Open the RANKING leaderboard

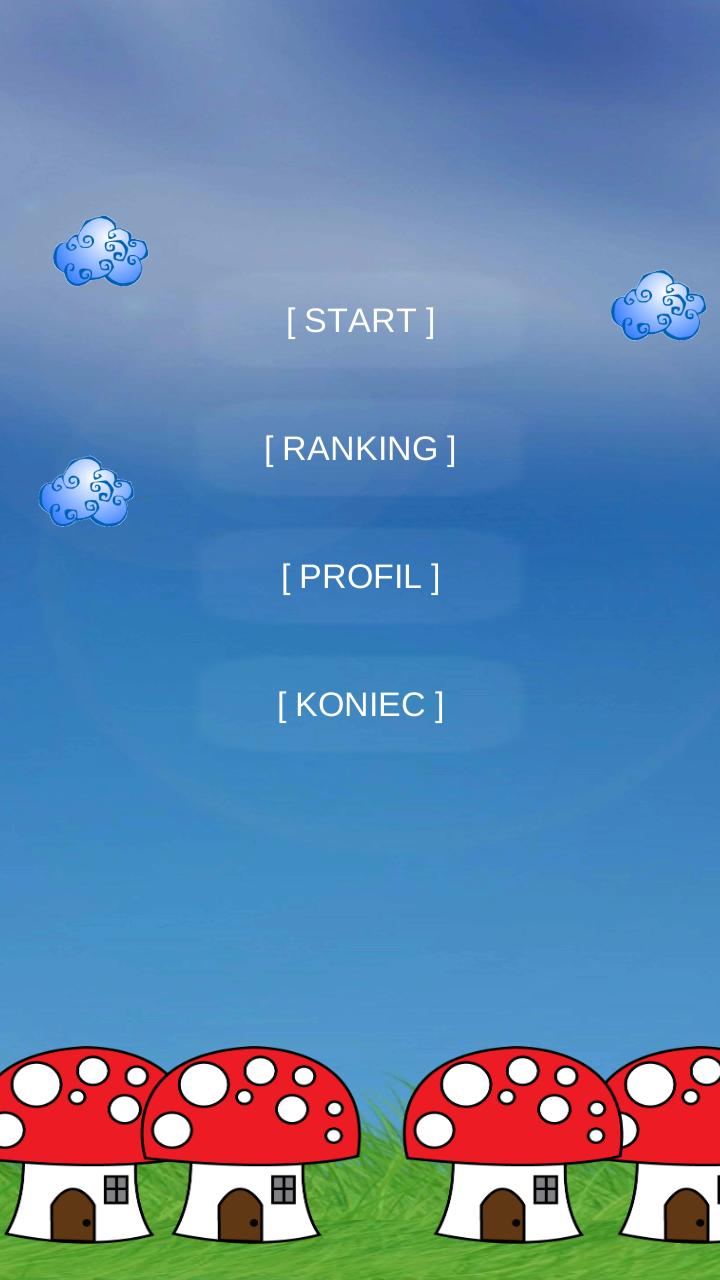pos(360,448)
